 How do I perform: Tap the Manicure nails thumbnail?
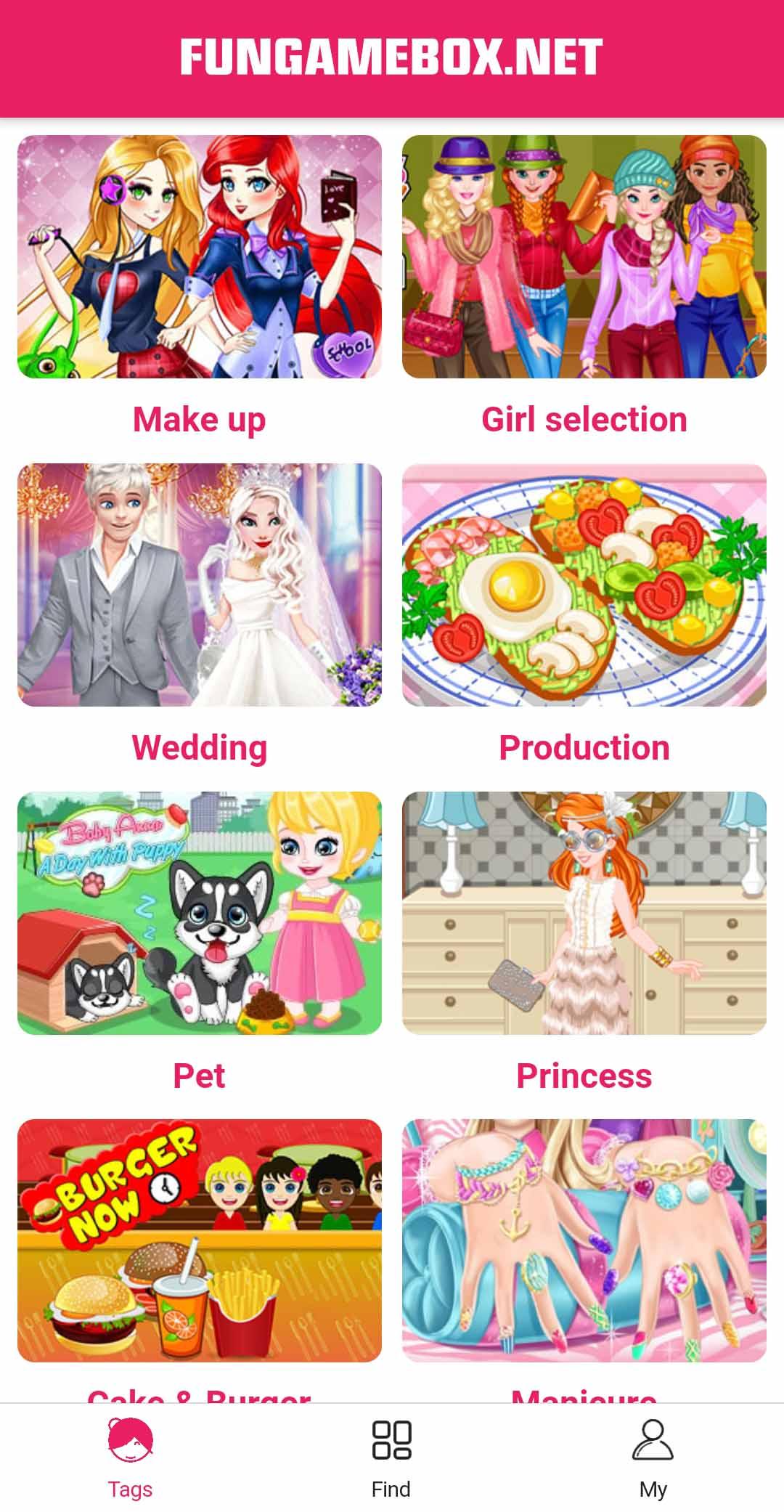pos(584,1242)
